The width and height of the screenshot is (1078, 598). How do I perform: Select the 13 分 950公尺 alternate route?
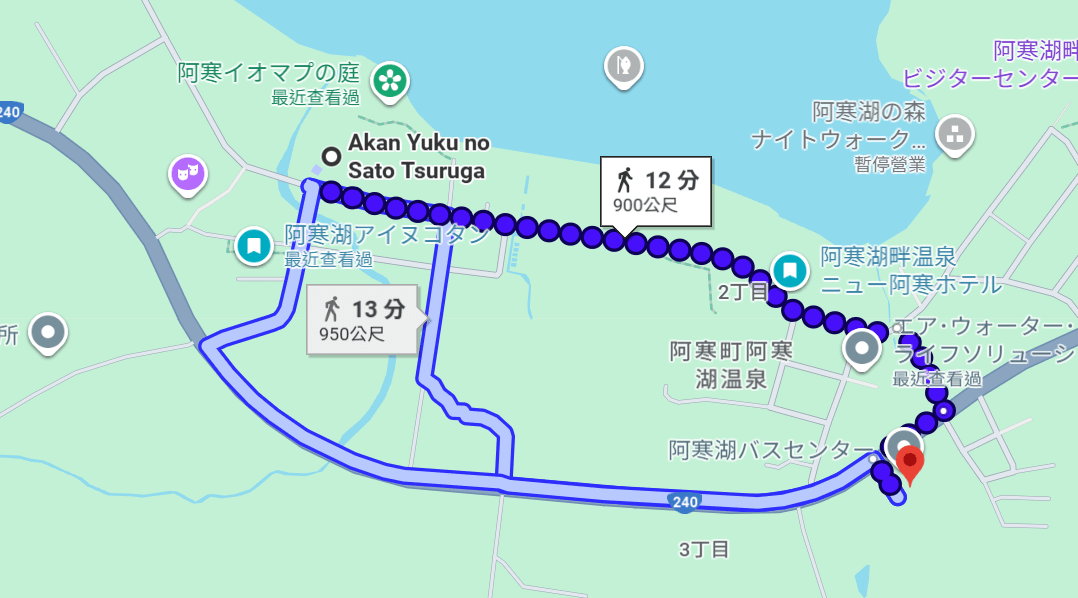(362, 318)
